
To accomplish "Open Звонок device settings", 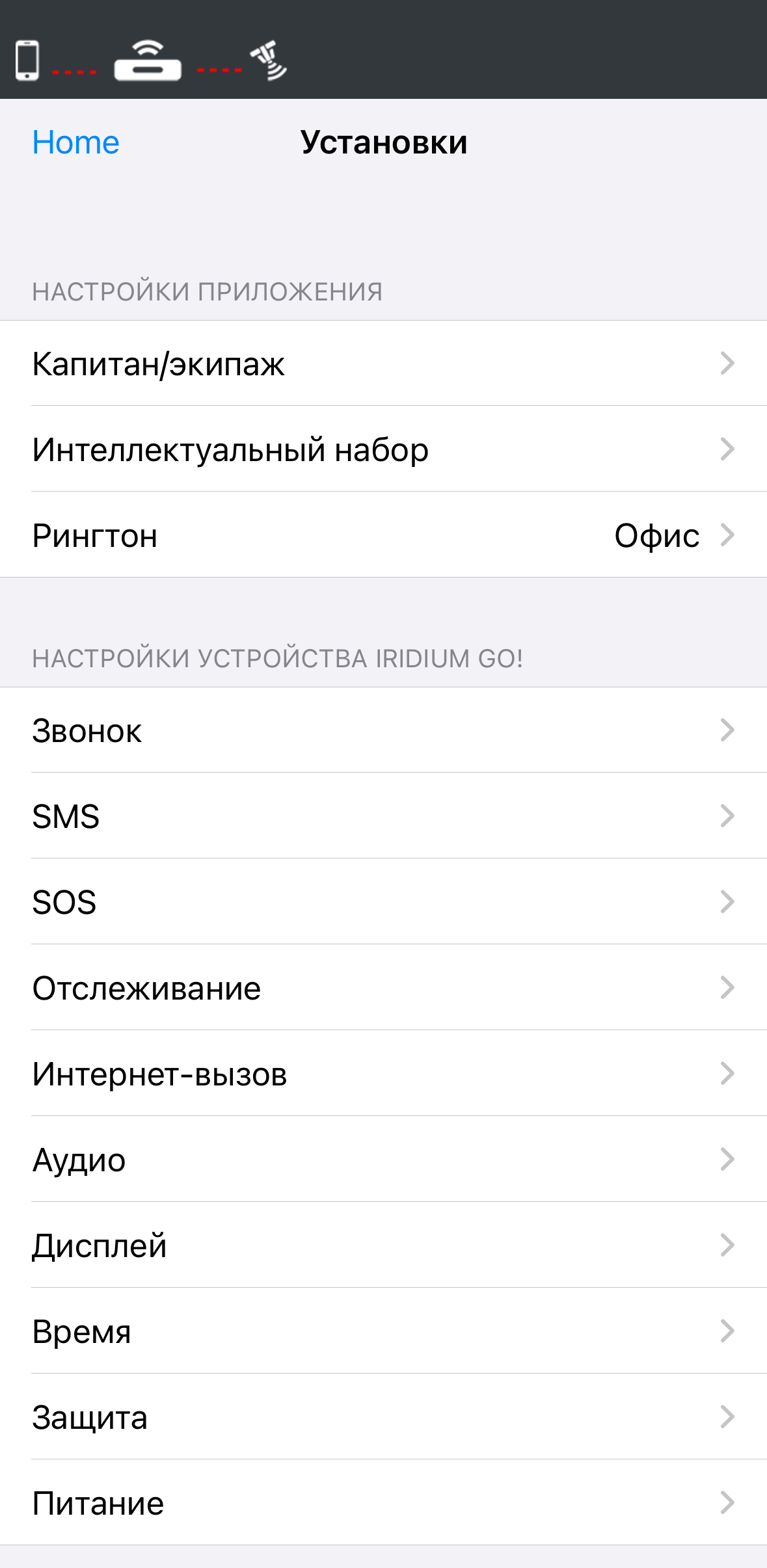I will coord(383,730).
